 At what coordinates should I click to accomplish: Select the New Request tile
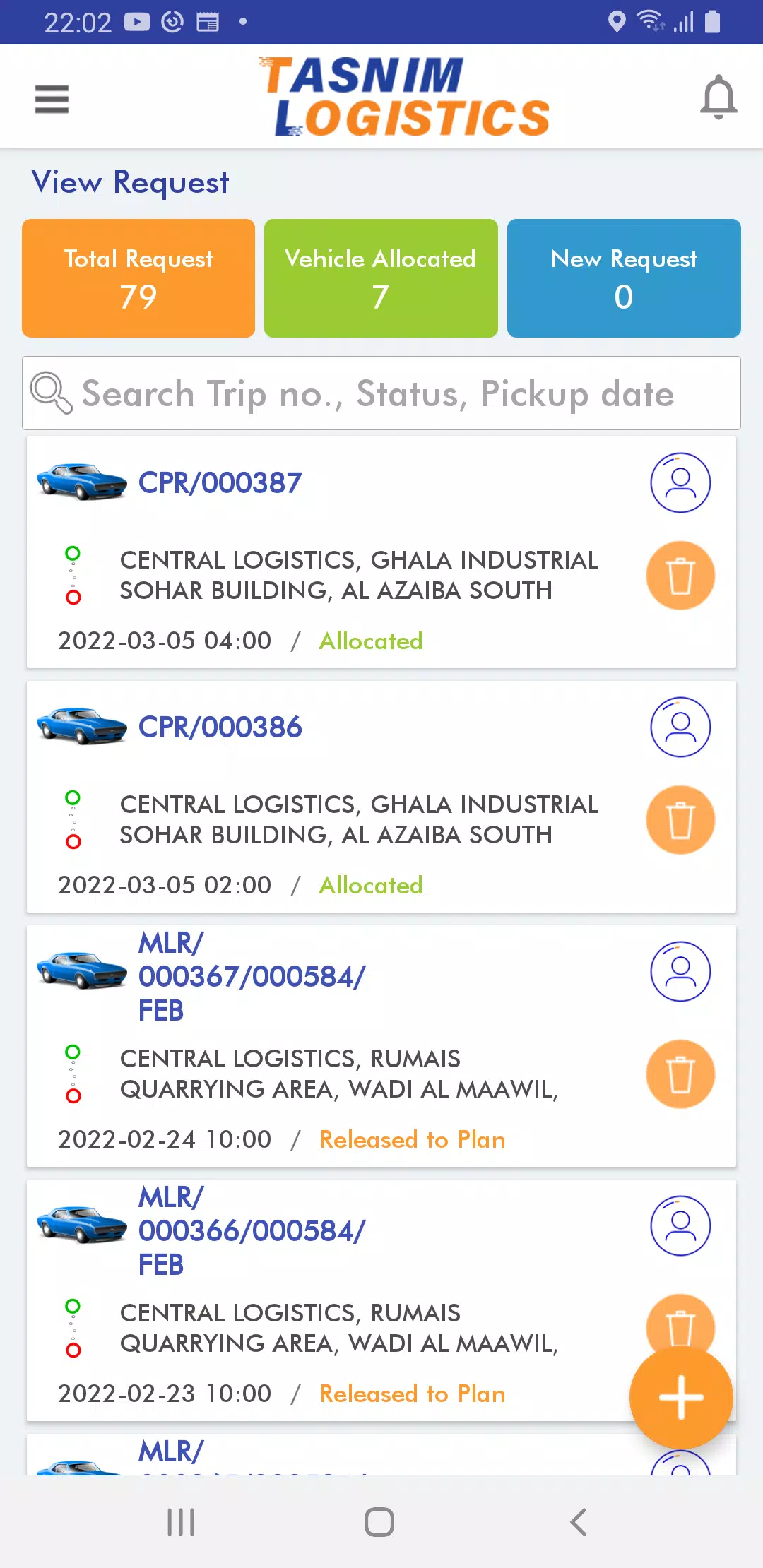[x=624, y=278]
